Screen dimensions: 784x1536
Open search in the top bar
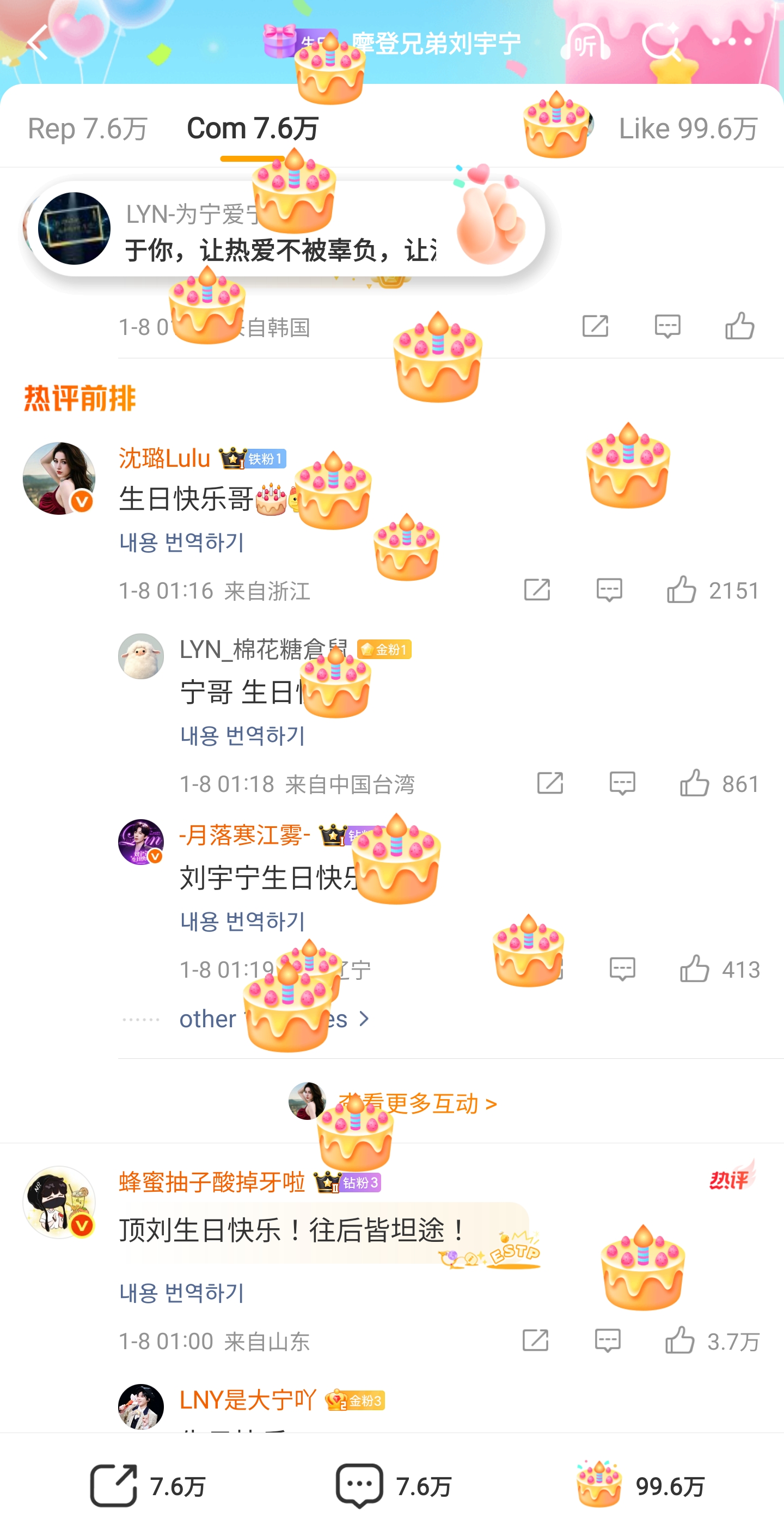660,43
